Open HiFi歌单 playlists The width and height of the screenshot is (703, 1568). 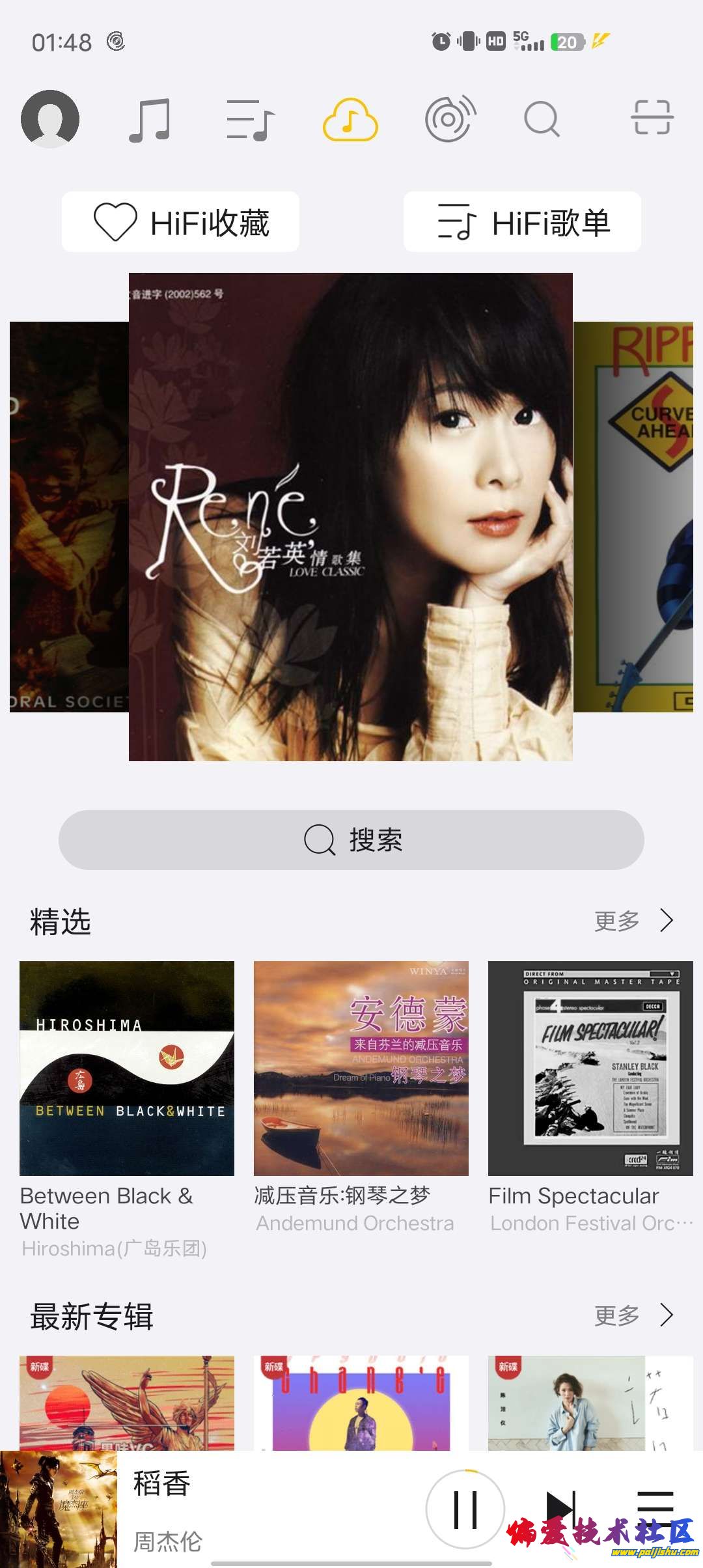522,222
